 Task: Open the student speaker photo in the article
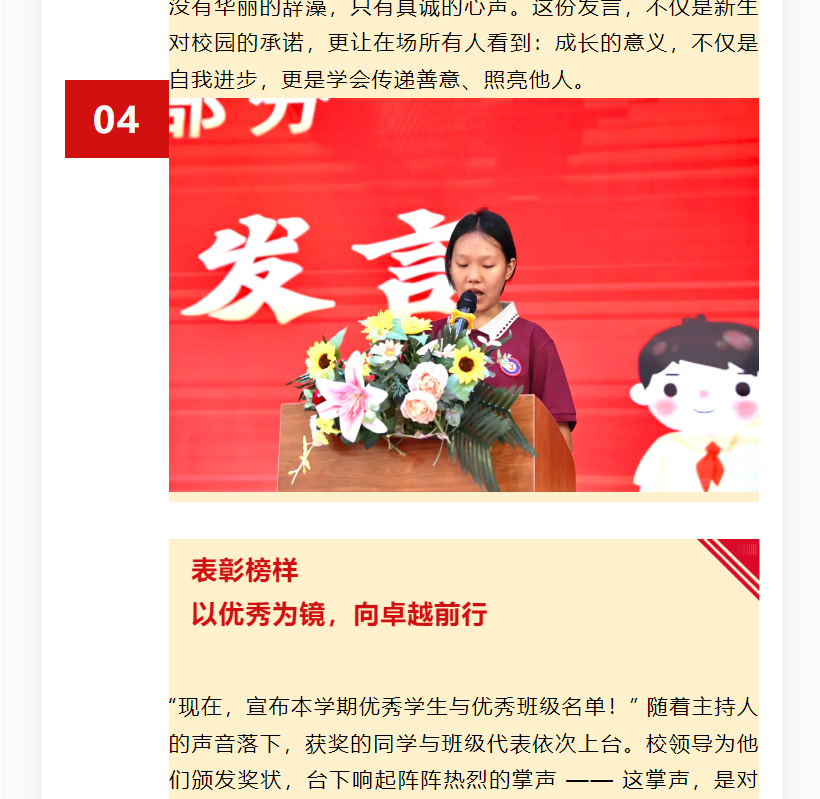[463, 295]
